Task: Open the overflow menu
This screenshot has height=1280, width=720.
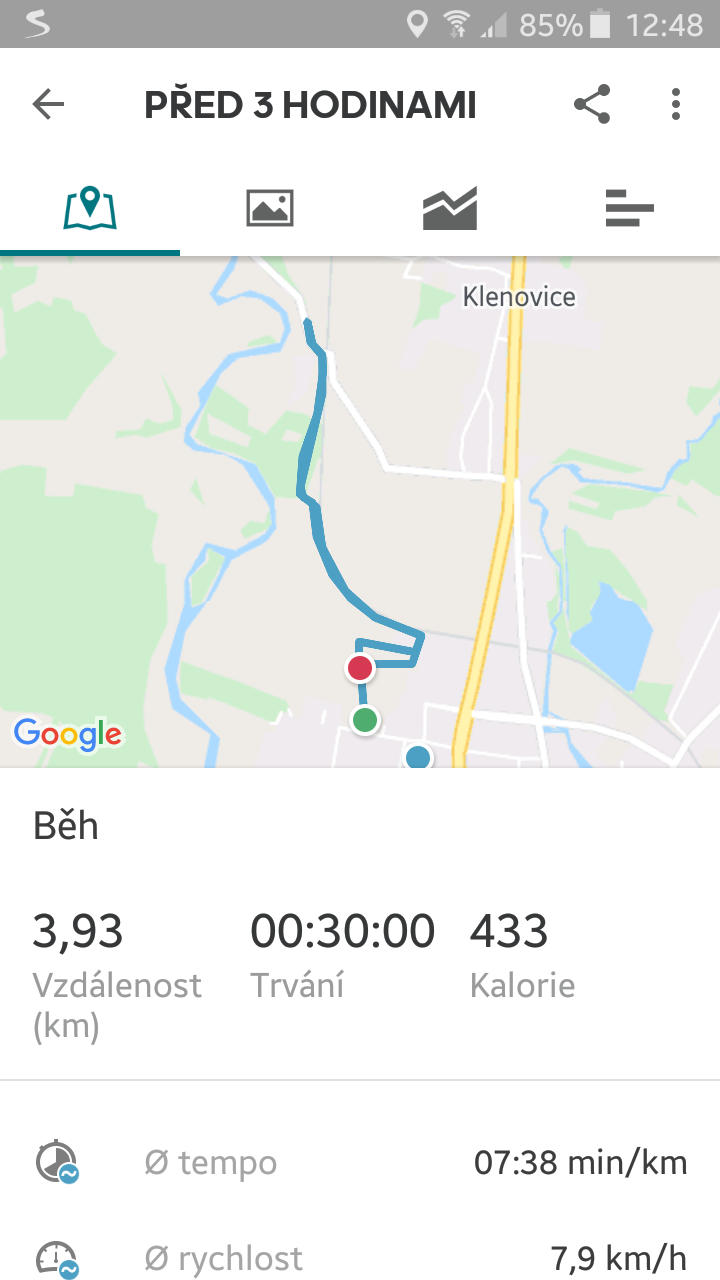Action: [x=676, y=104]
